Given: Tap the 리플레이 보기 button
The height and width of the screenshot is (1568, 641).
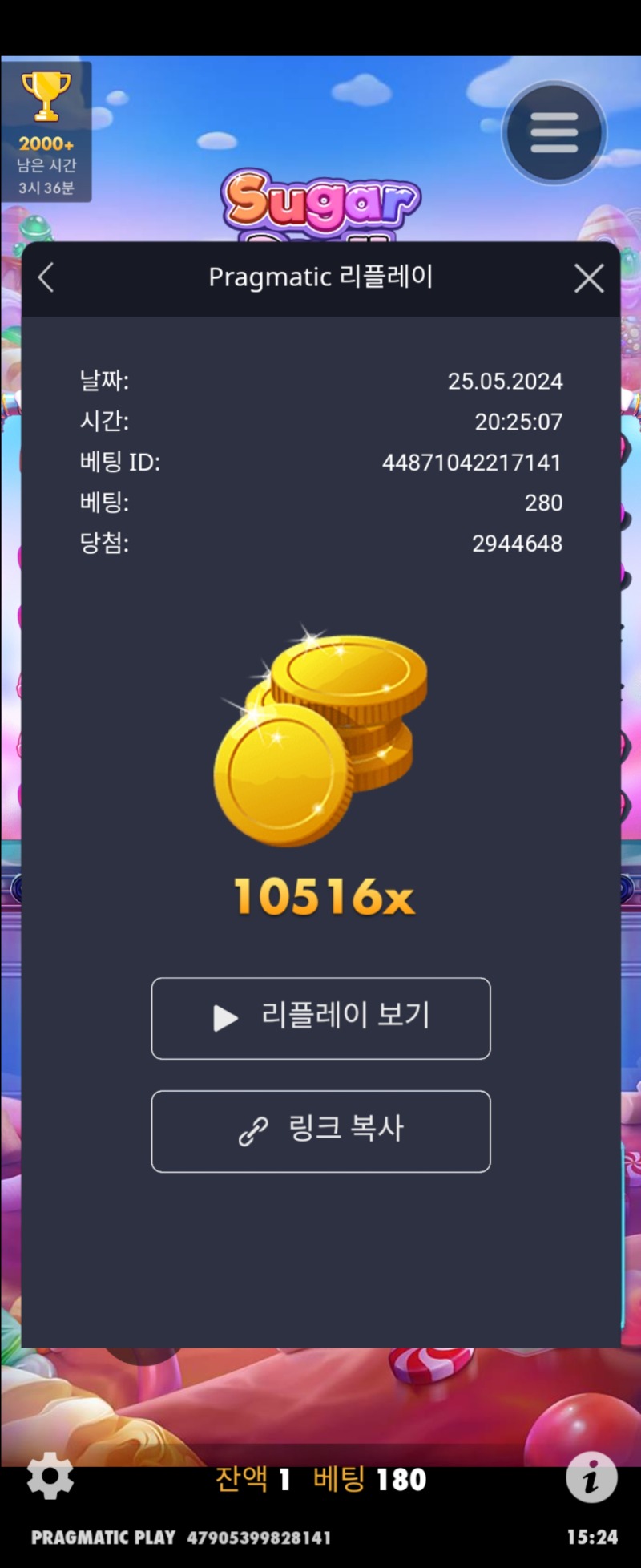Looking at the screenshot, I should (x=320, y=1018).
